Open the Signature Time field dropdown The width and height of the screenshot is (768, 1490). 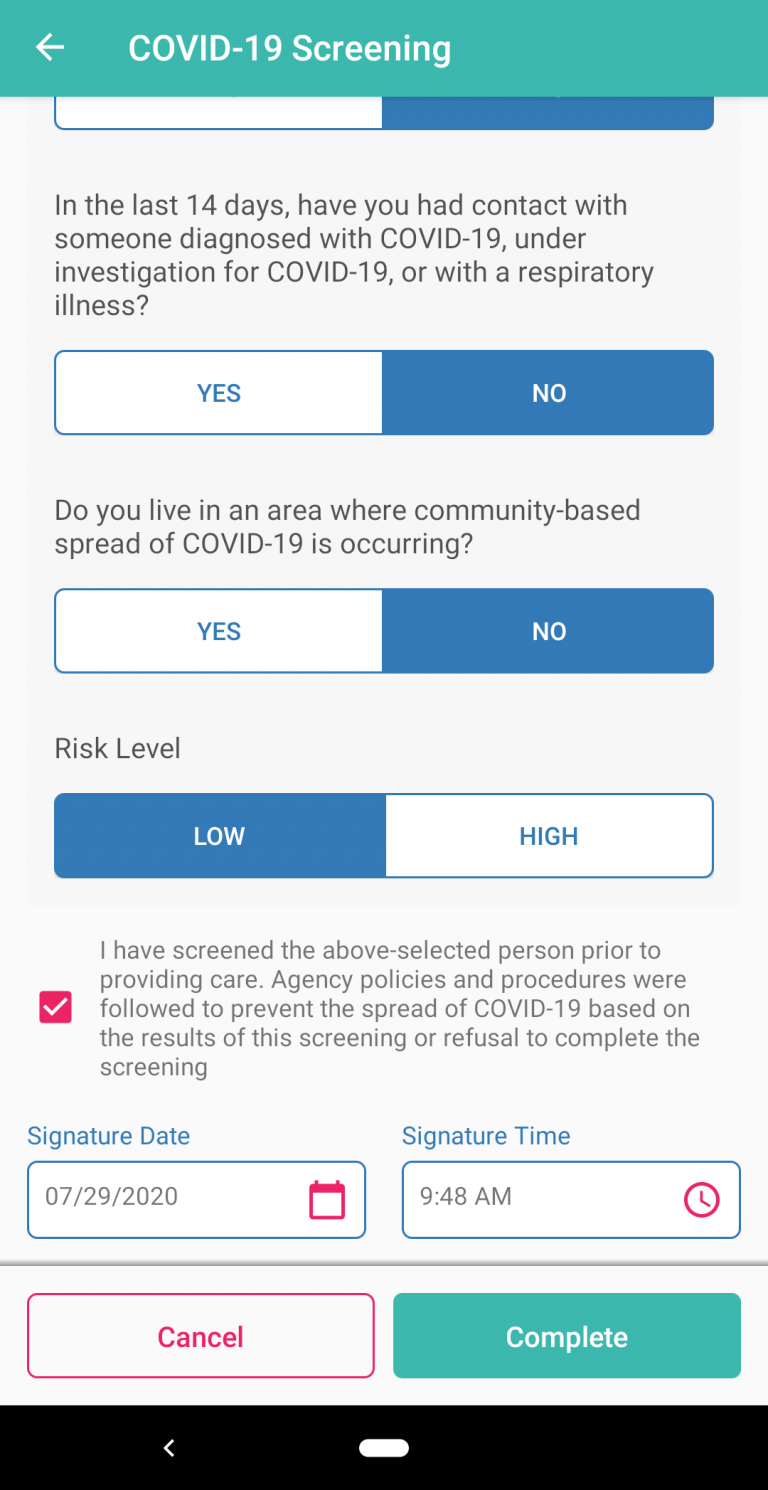[x=570, y=1199]
